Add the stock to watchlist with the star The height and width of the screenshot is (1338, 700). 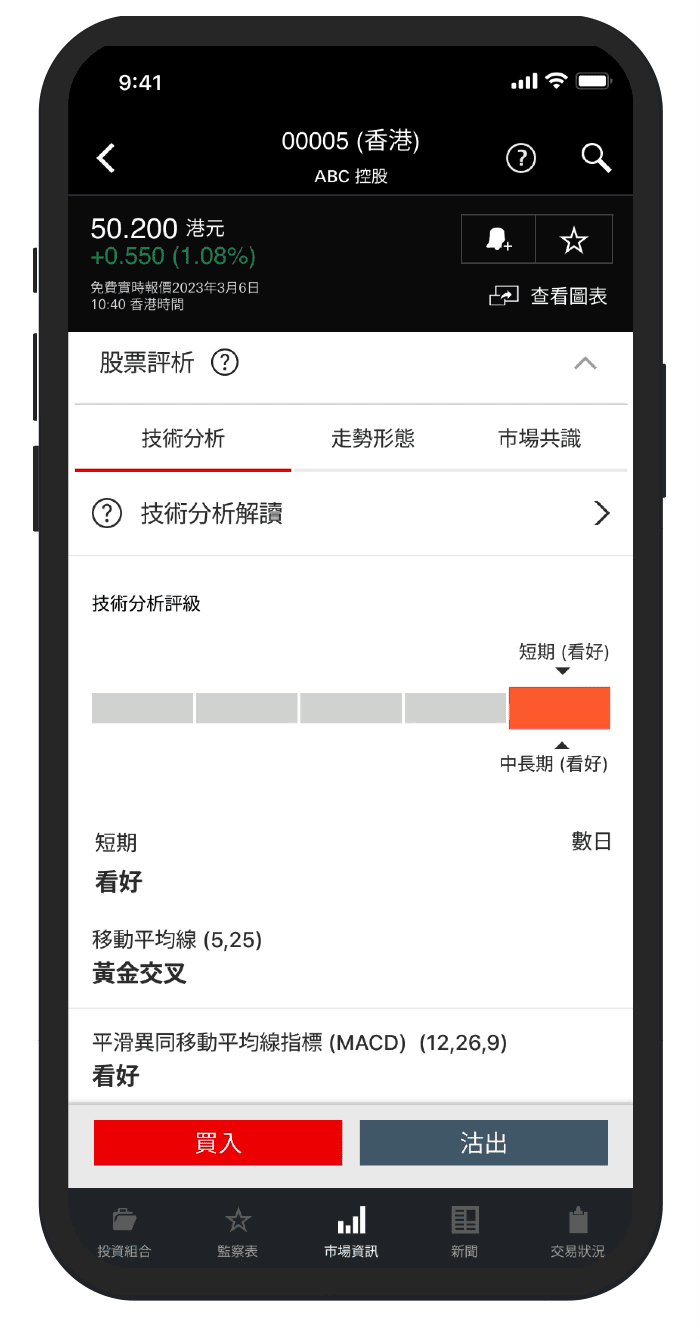(x=573, y=240)
